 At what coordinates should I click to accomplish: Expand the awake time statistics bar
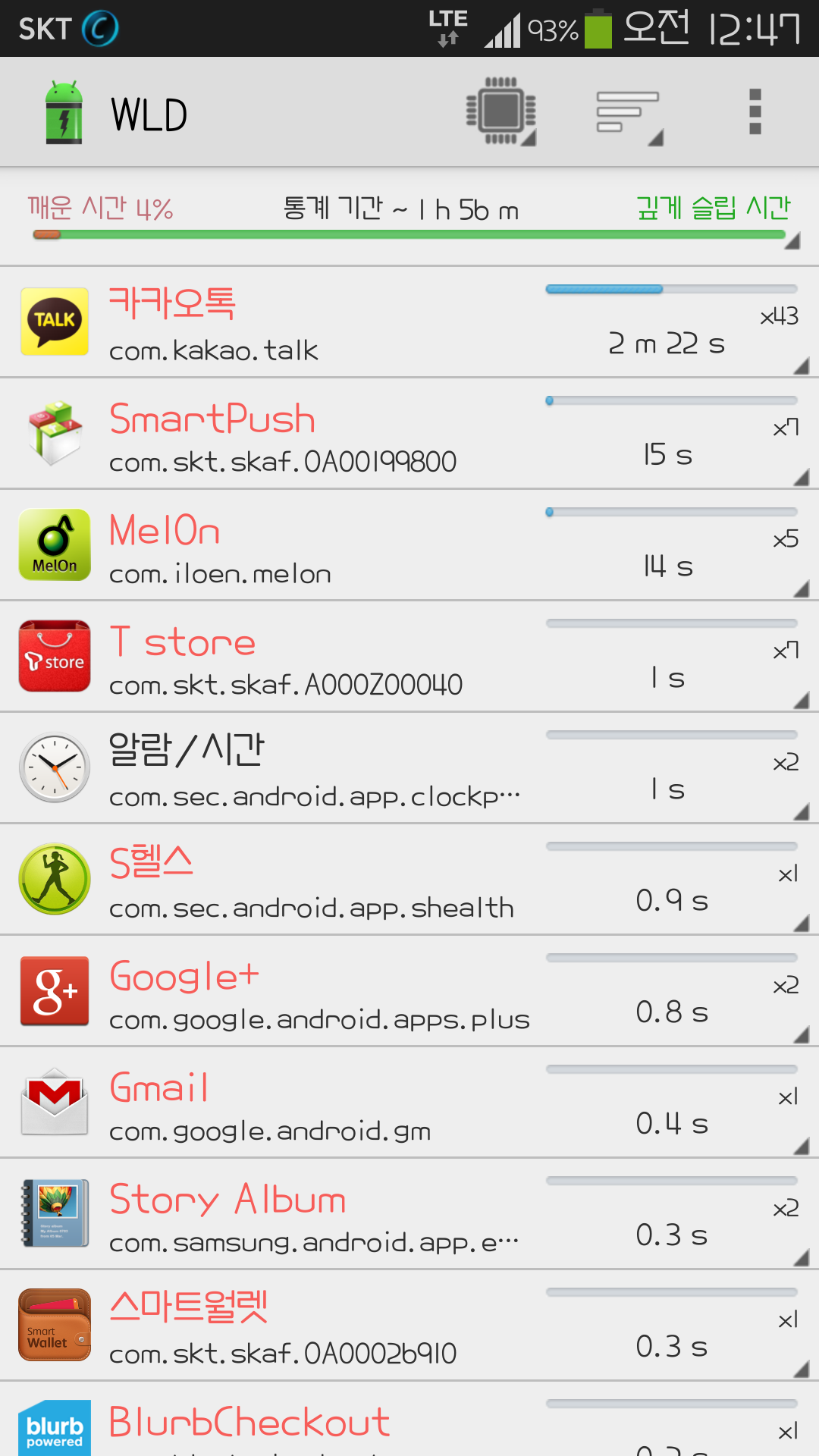tap(409, 220)
